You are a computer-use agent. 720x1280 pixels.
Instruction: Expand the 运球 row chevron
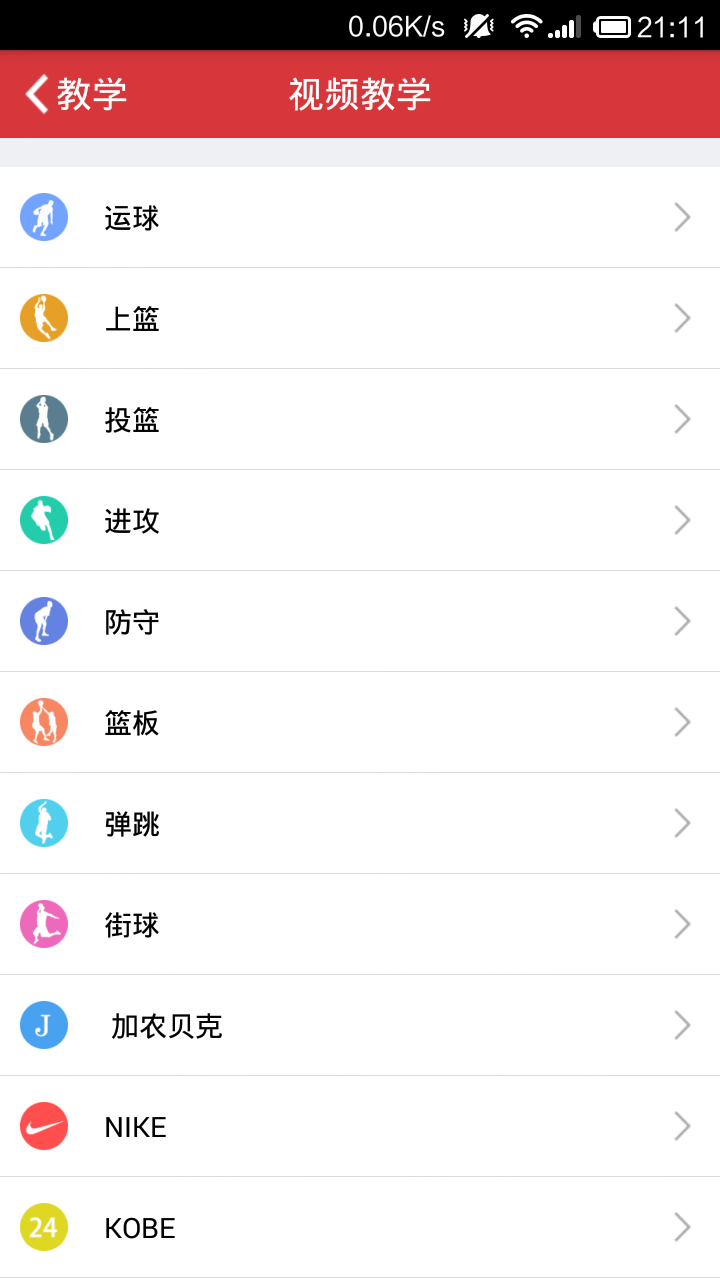682,216
